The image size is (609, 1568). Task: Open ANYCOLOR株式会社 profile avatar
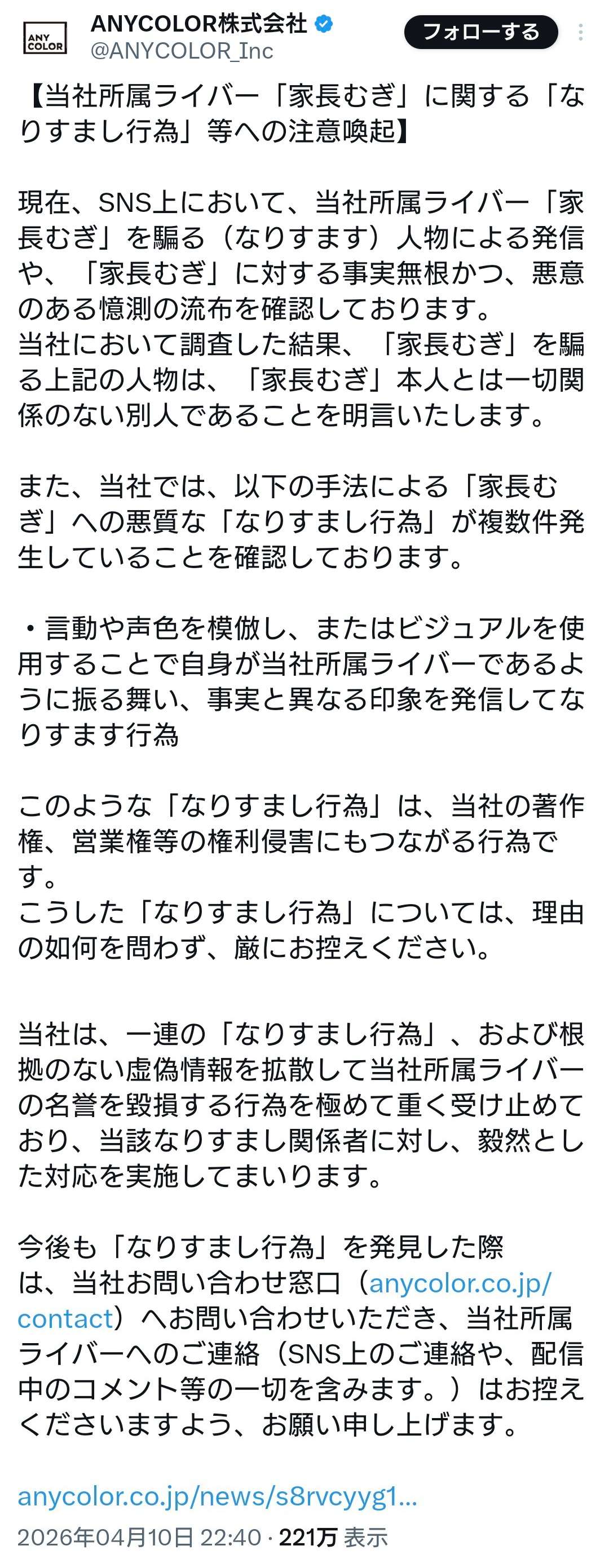(45, 38)
